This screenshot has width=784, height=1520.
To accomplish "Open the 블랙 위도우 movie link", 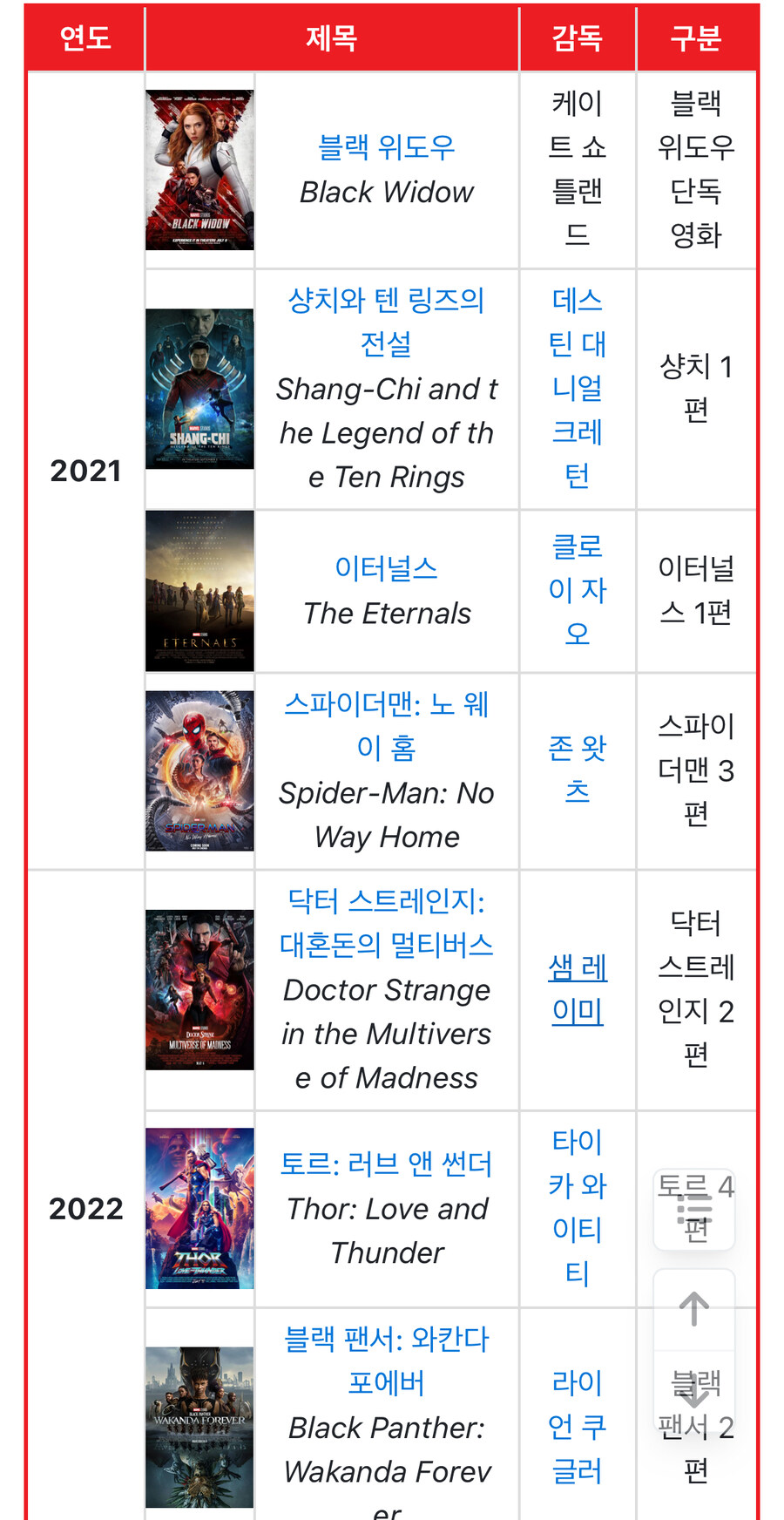I will (x=386, y=146).
